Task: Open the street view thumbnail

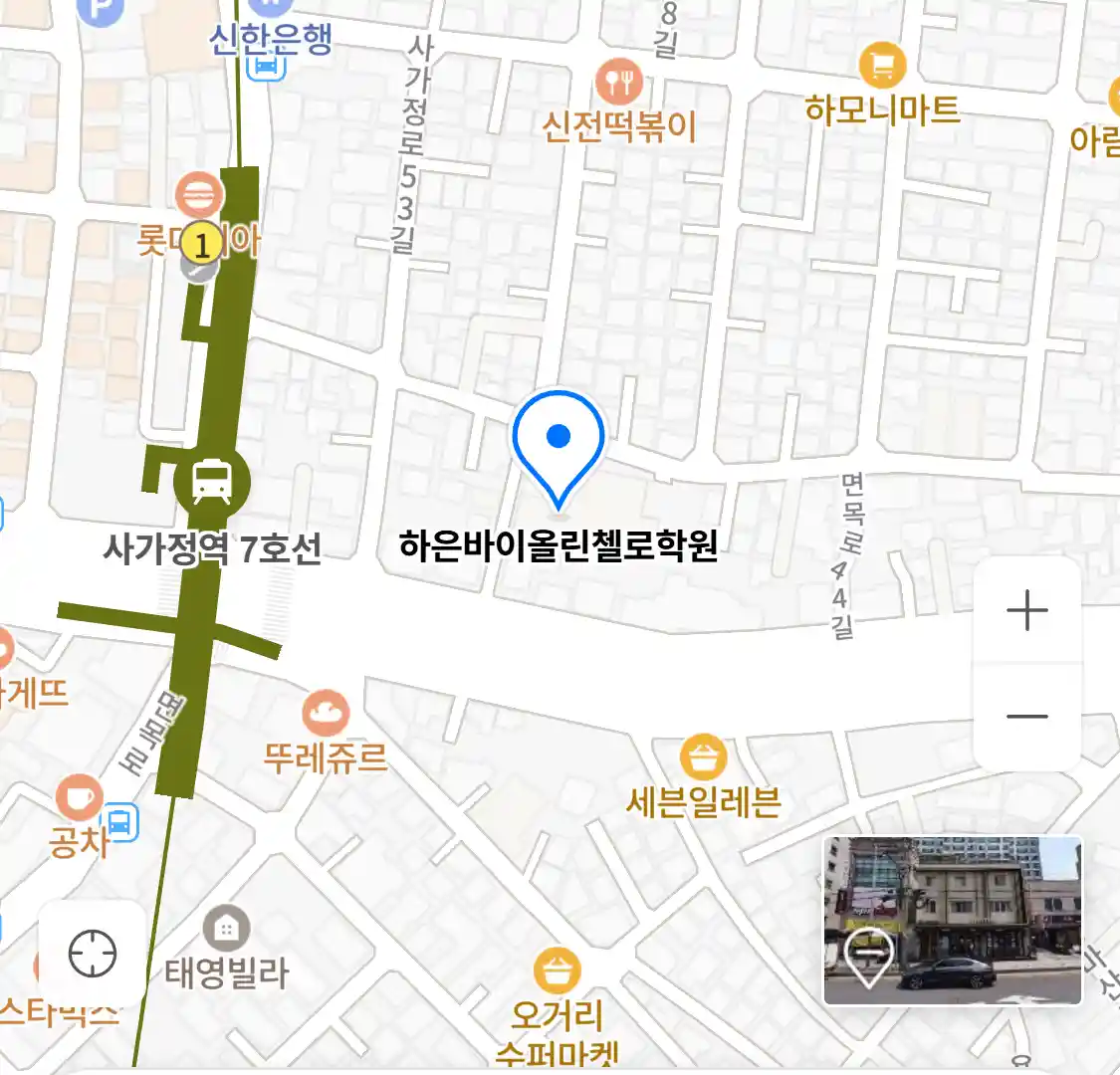Action: [952, 920]
